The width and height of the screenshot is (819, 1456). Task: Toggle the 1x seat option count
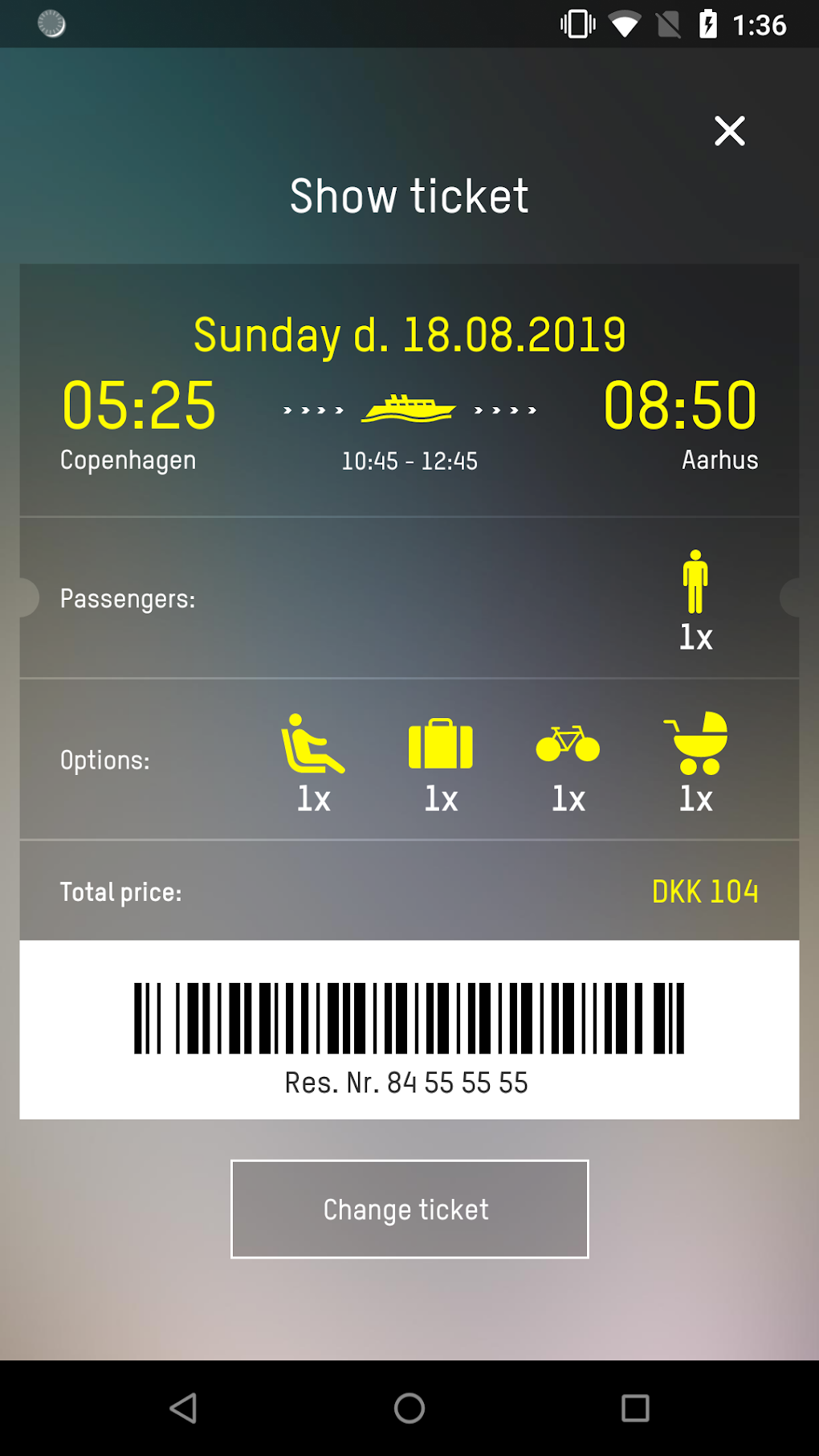(x=313, y=798)
